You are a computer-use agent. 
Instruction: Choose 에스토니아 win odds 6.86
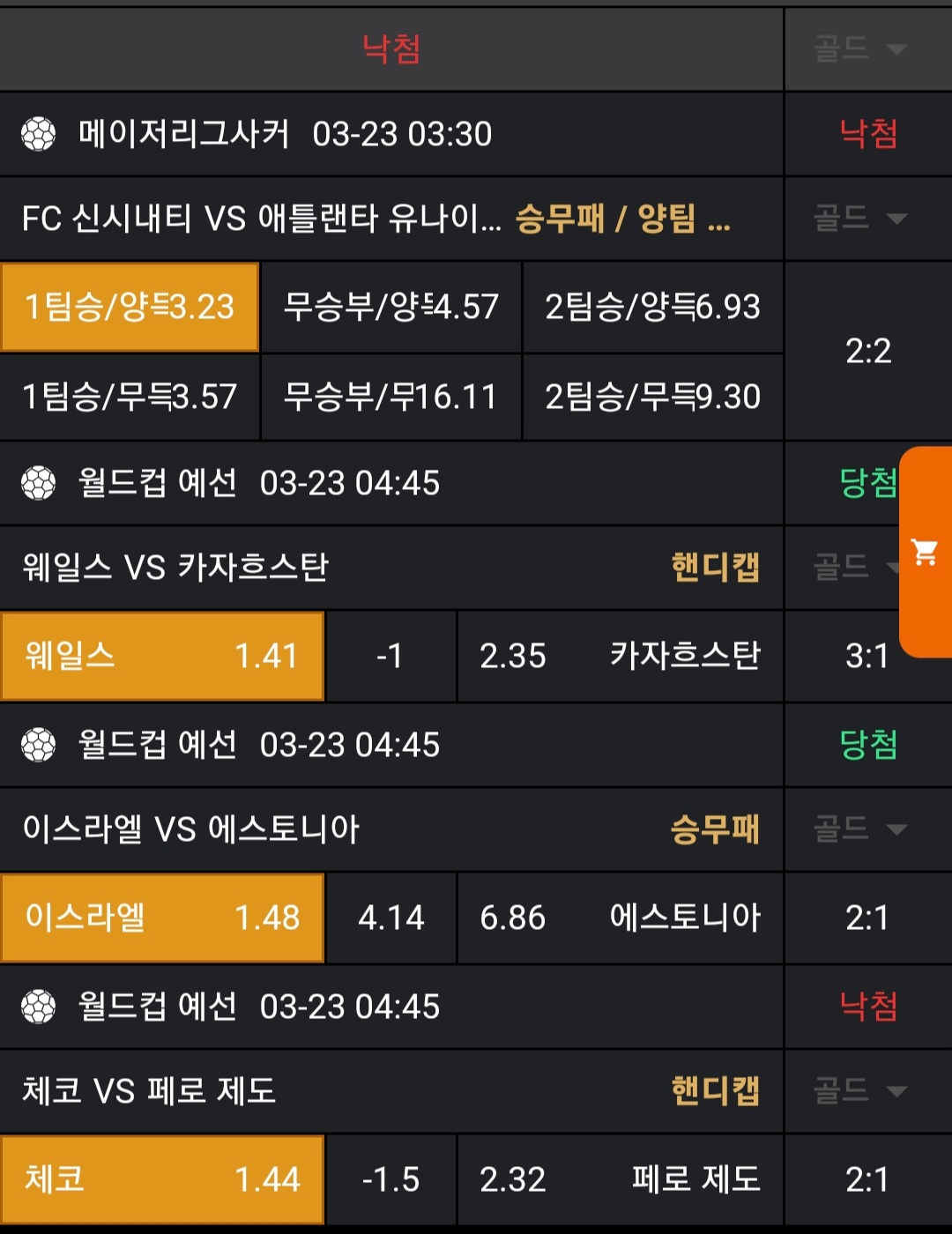tap(620, 918)
